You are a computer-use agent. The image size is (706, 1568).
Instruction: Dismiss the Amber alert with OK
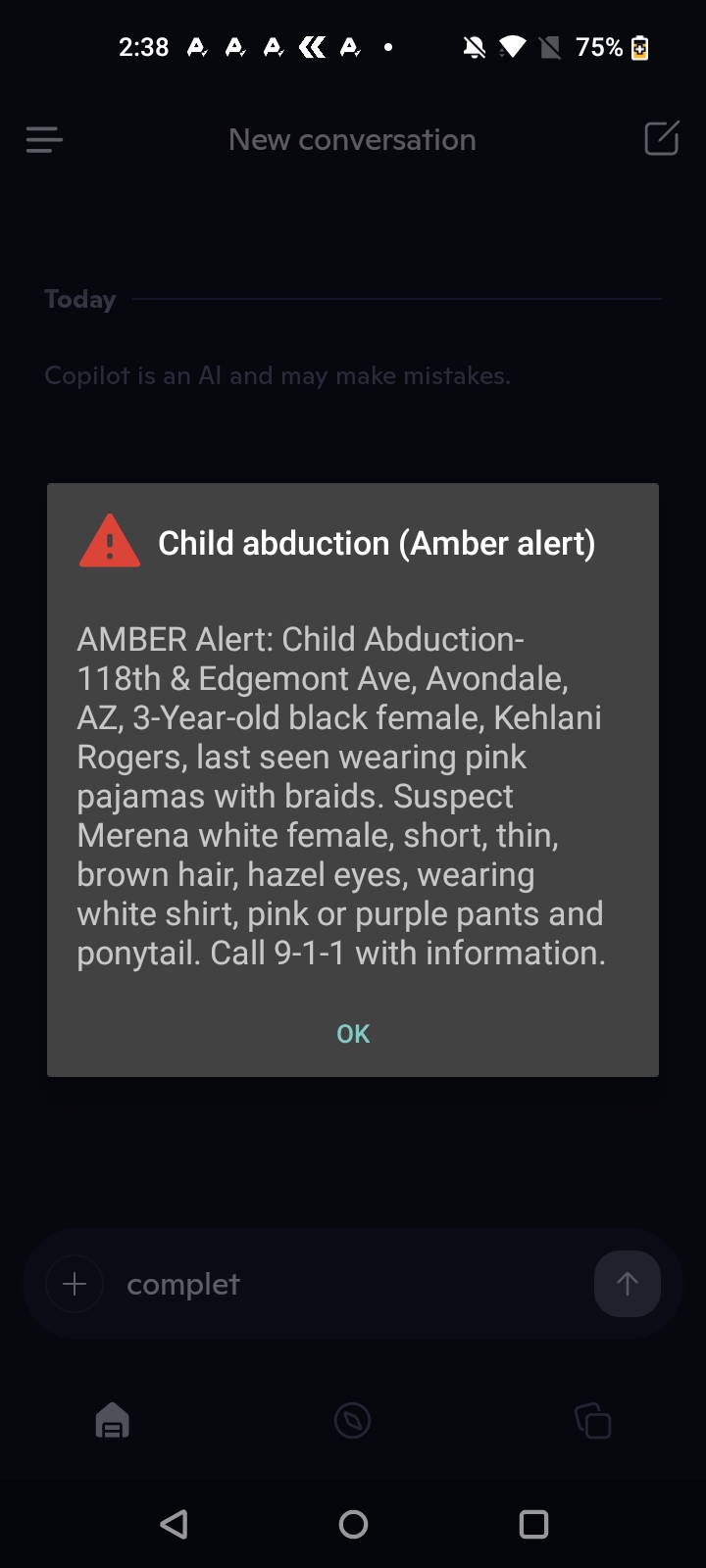[x=353, y=1034]
